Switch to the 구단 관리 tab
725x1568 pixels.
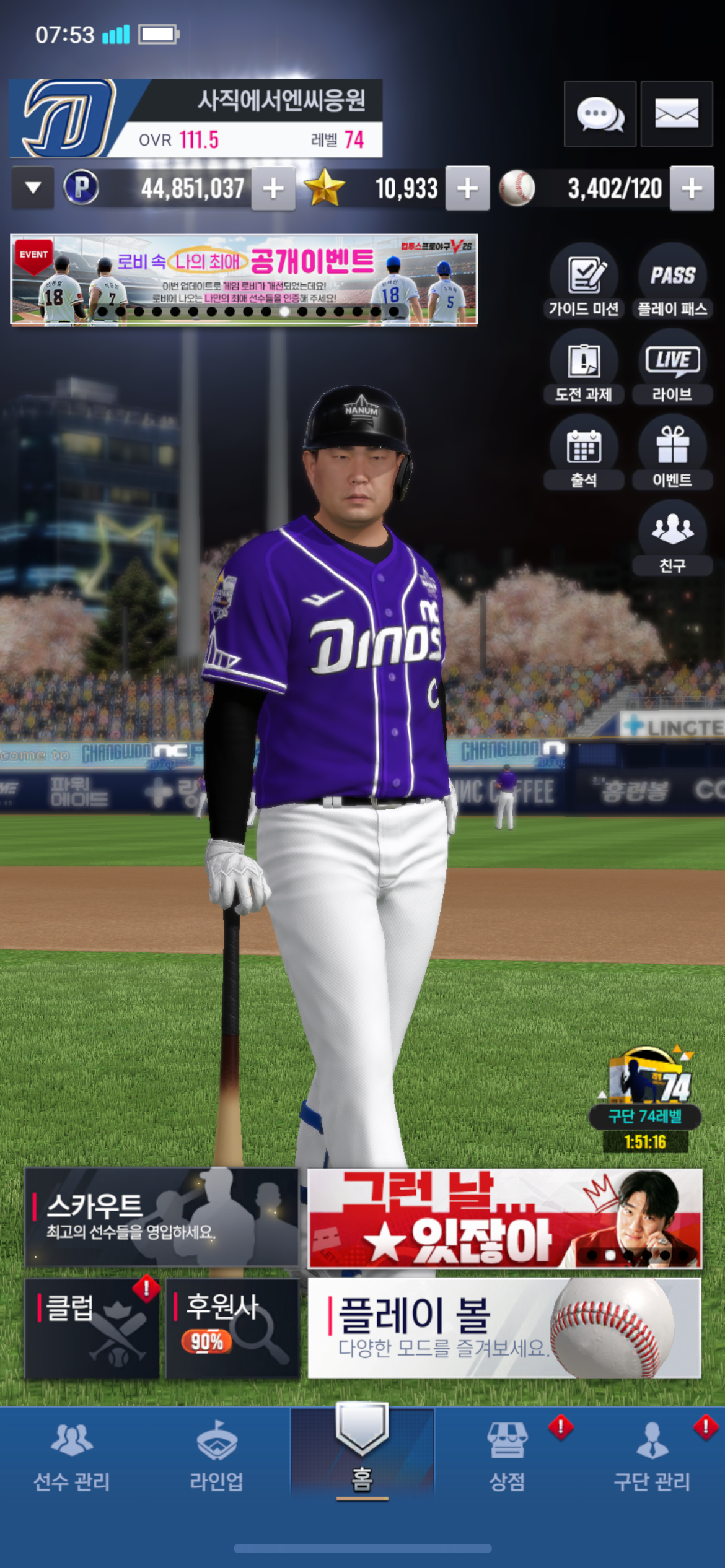pos(652,1457)
